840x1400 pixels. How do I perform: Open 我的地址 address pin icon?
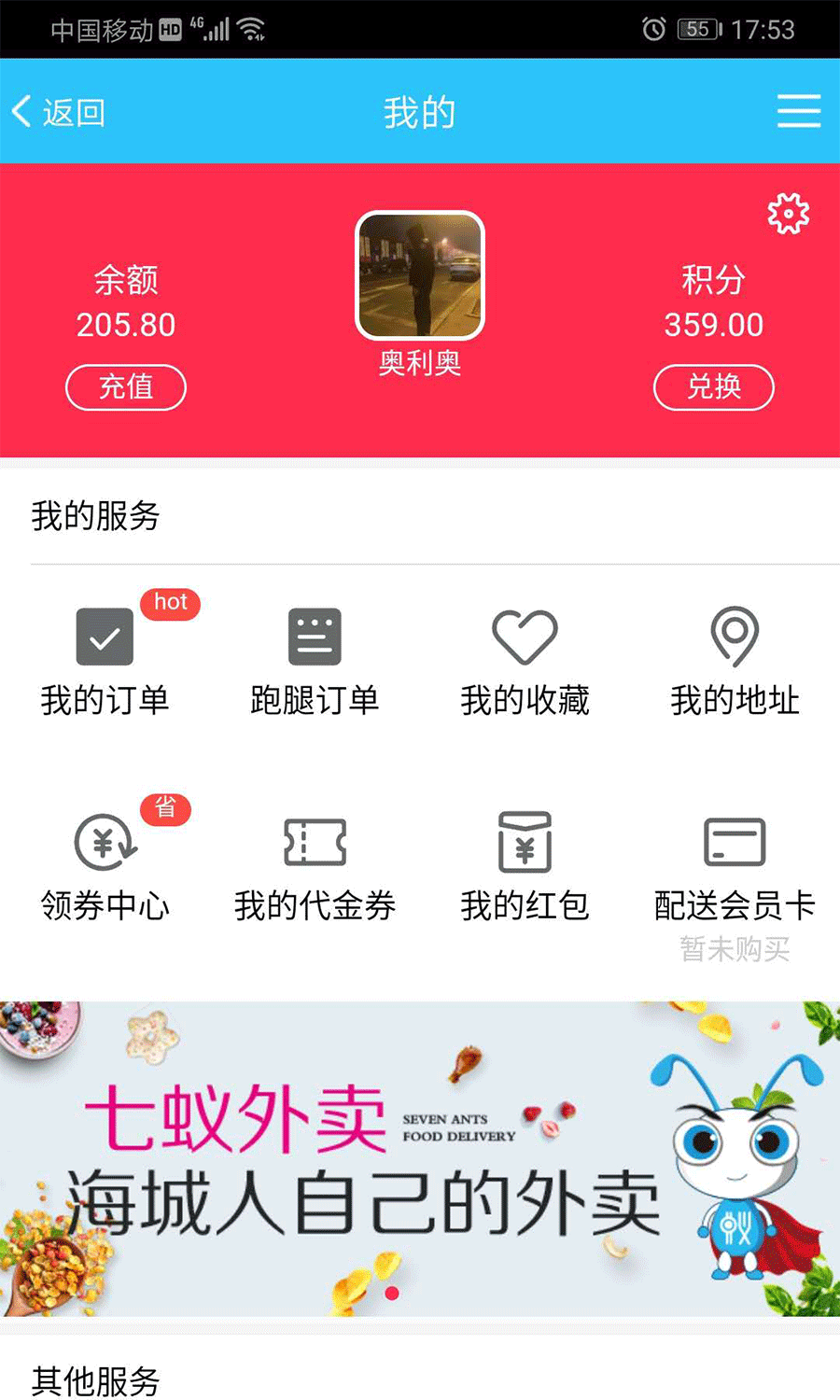pyautogui.click(x=736, y=635)
